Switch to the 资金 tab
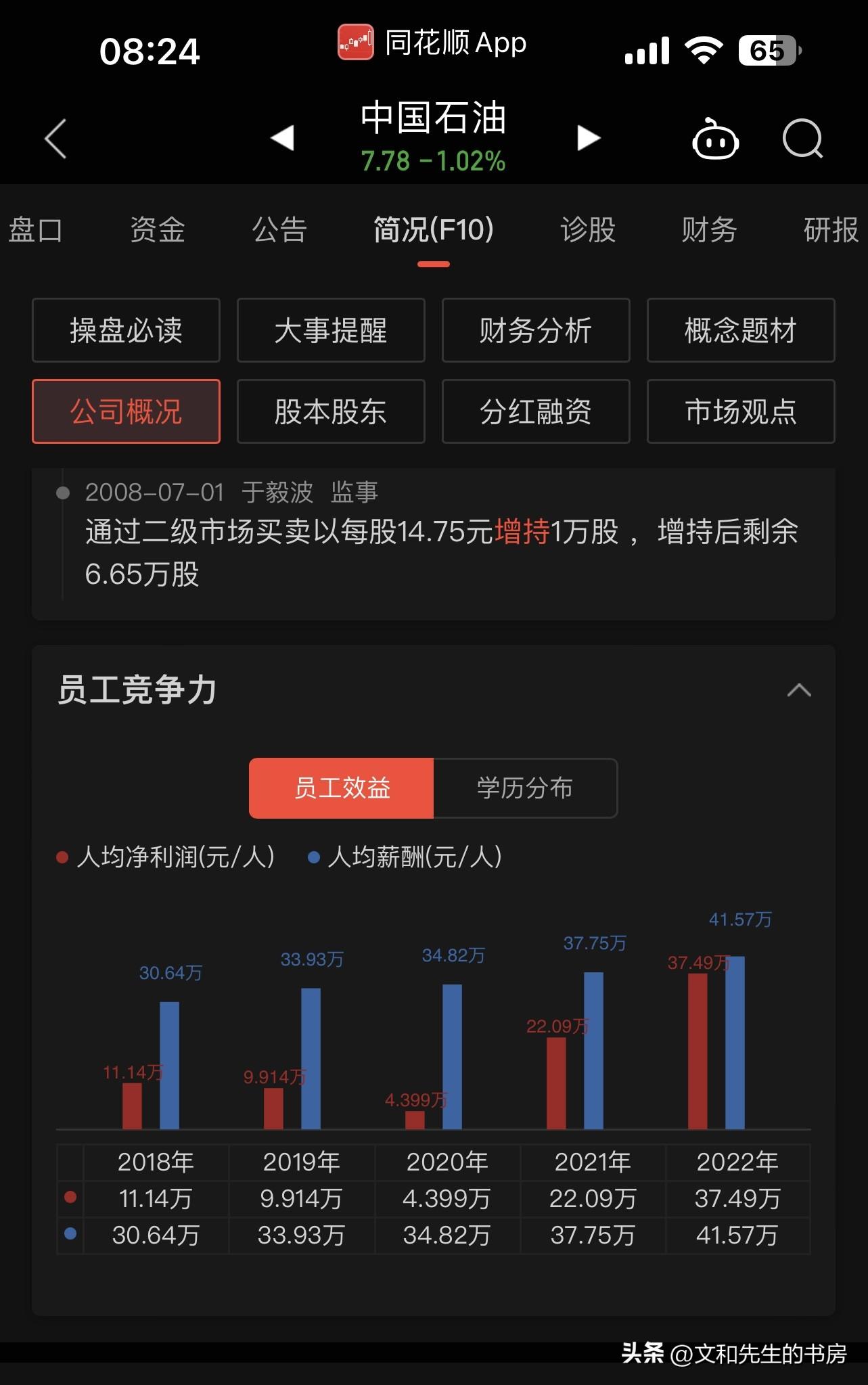868x1385 pixels. (158, 230)
